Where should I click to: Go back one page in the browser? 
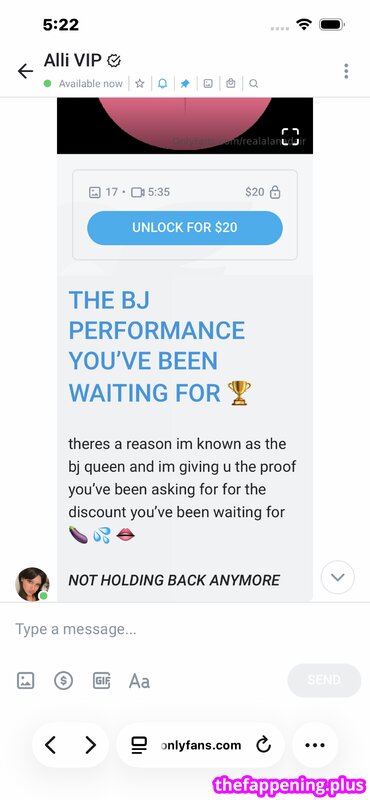coord(50,745)
